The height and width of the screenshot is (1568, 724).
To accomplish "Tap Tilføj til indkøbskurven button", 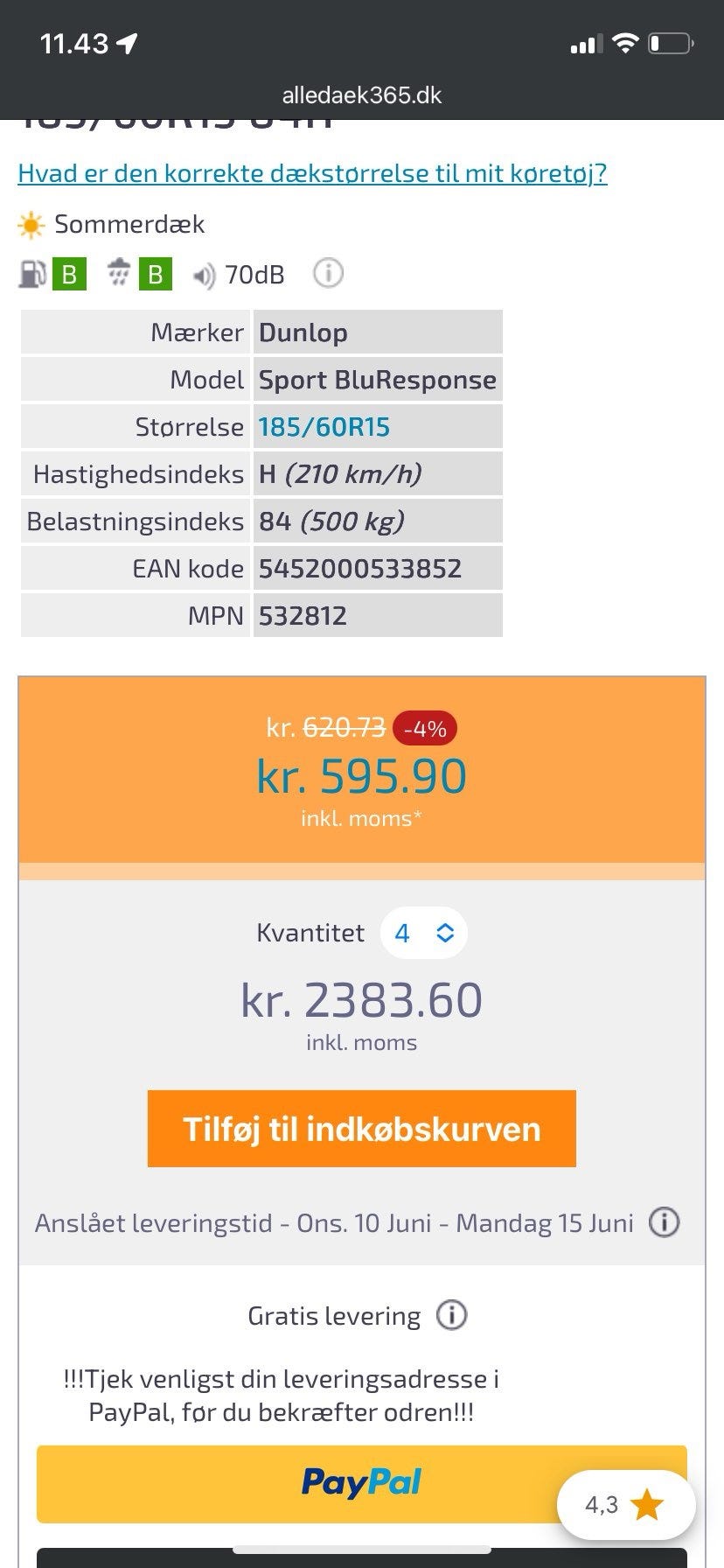I will 361,1129.
